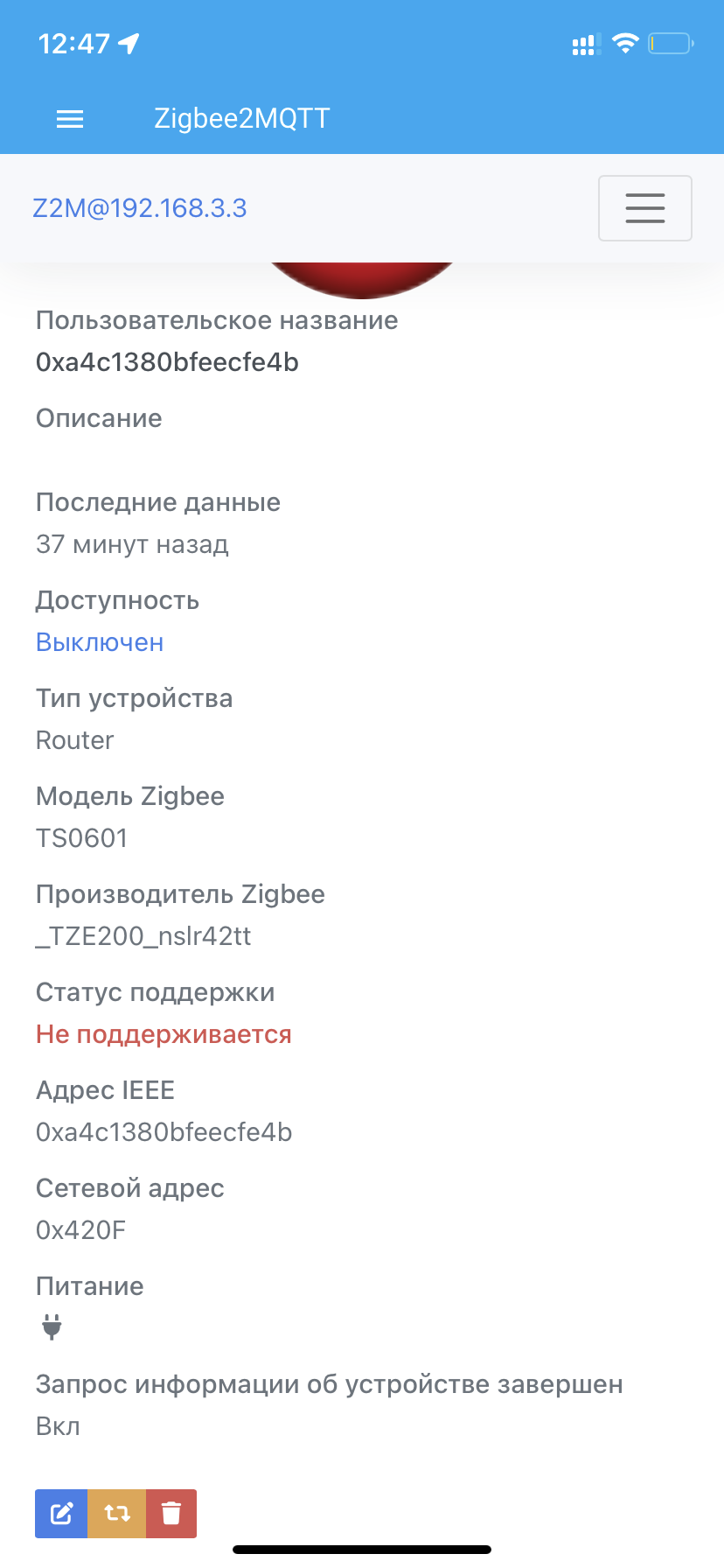Tap the Не поддерживается status link
Viewport: 724px width, 1568px height.
coord(164,1034)
